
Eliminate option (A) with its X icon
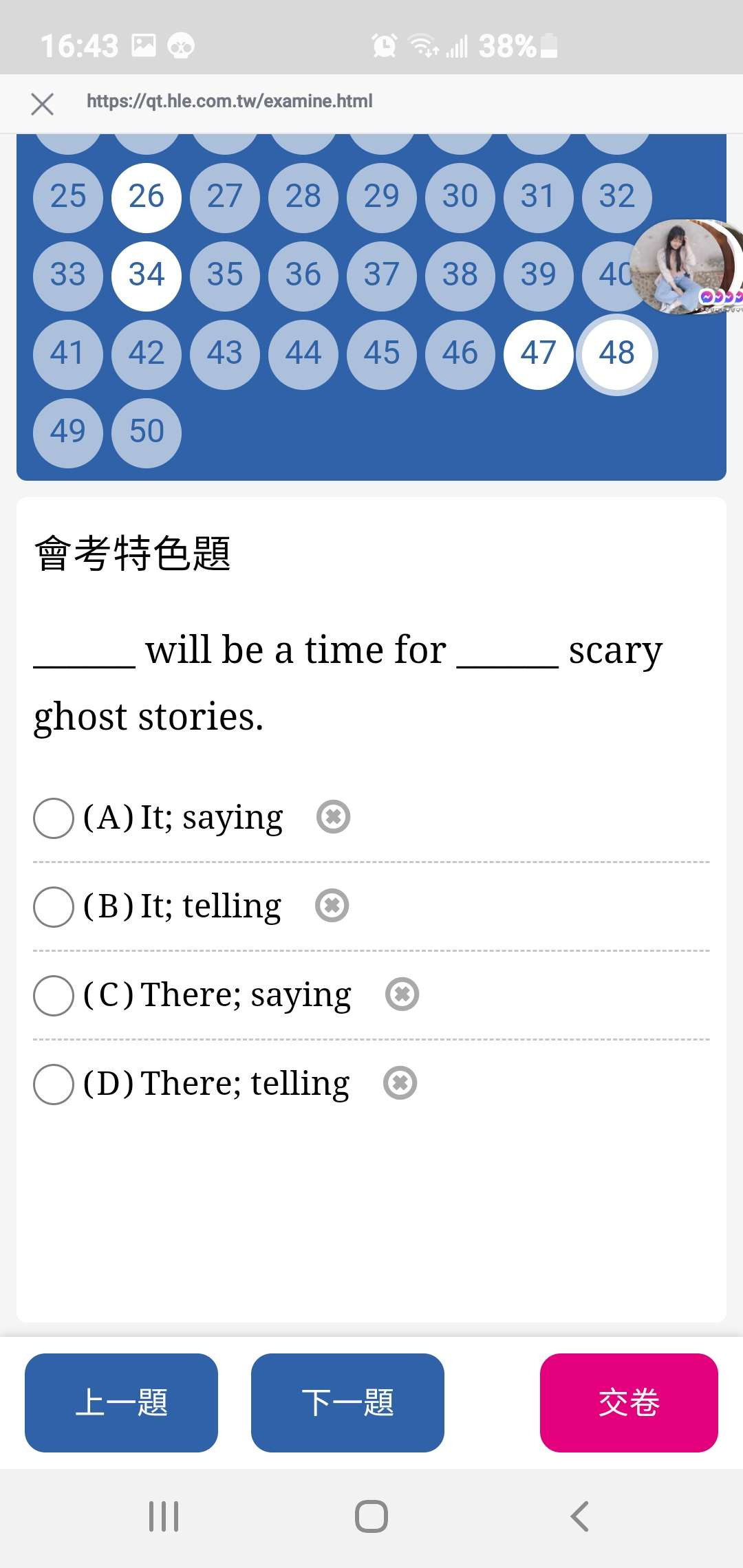(334, 817)
